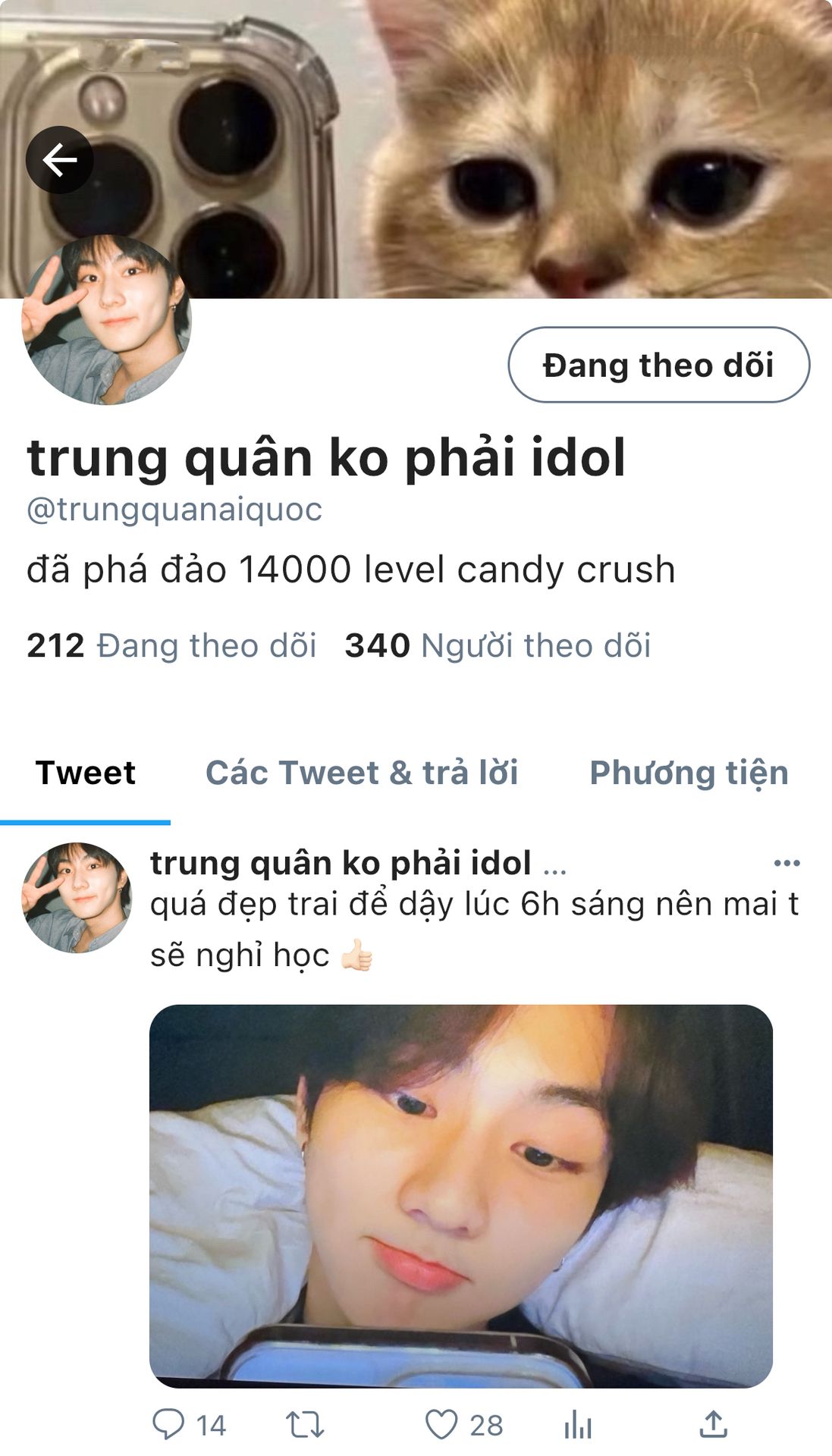The image size is (832, 1456).
Task: View the 212 Đang theo dõi list
Action: point(171,646)
